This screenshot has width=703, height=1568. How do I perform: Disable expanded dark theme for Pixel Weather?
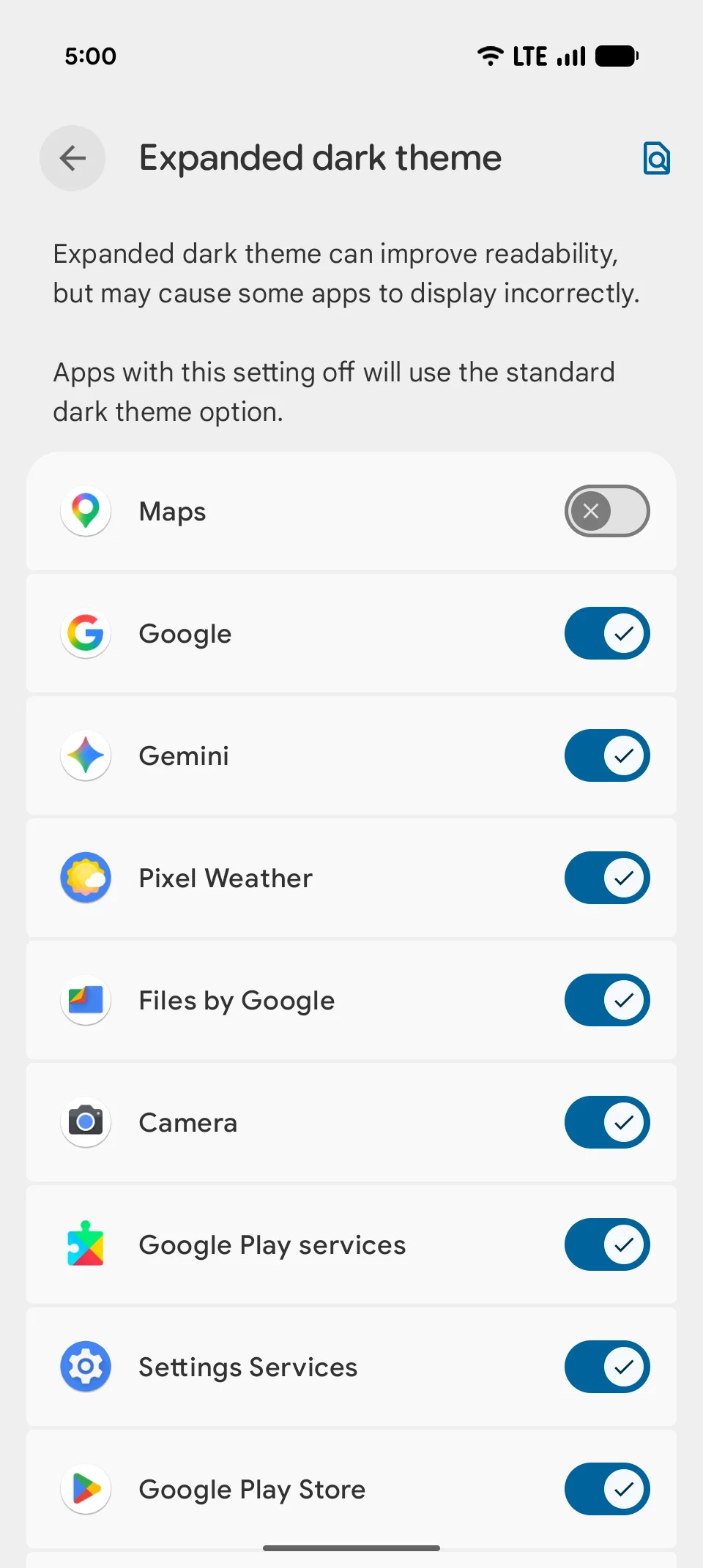tap(607, 878)
